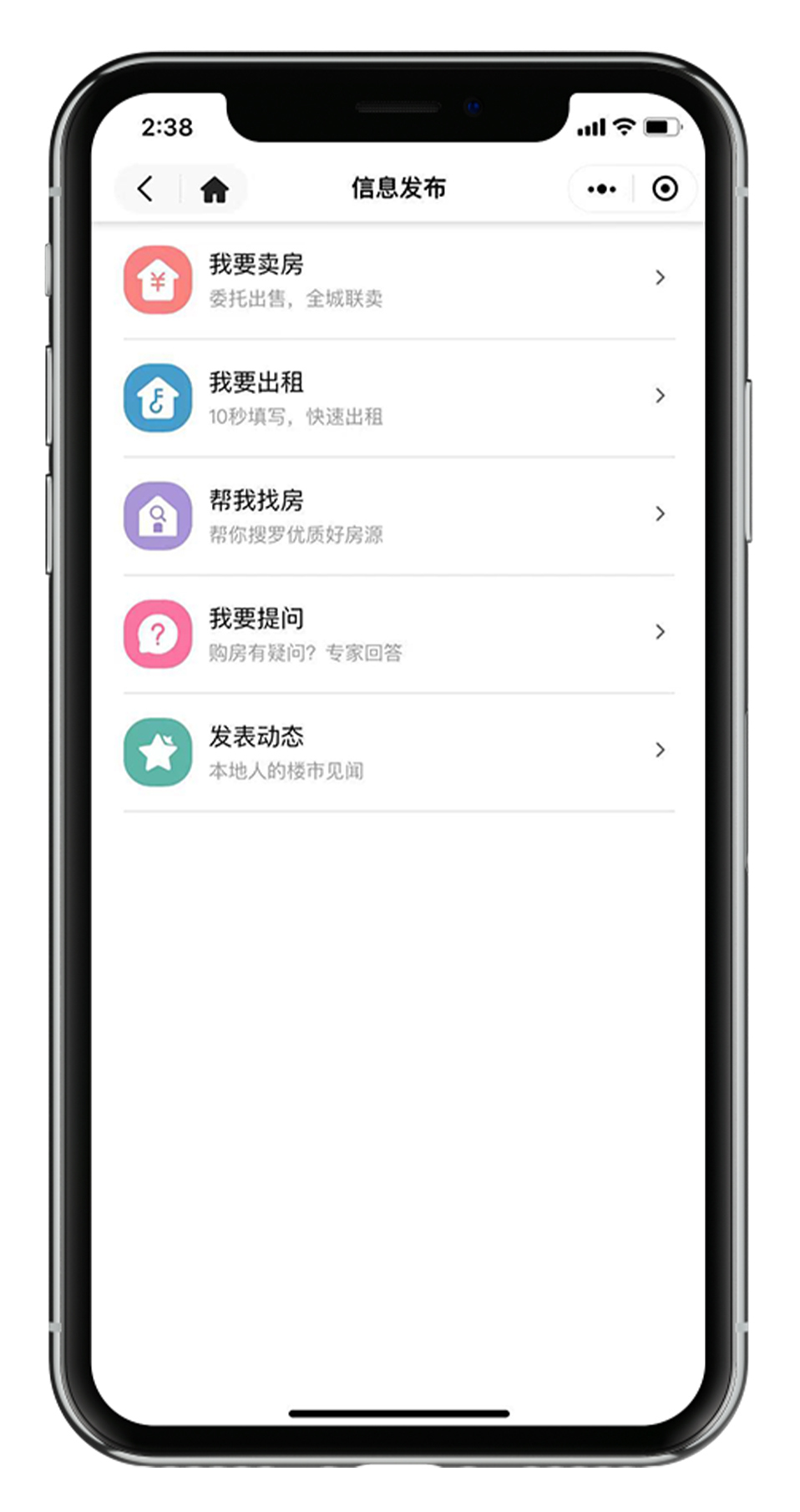Open the three-dot more menu
800x1512 pixels.
[x=601, y=190]
